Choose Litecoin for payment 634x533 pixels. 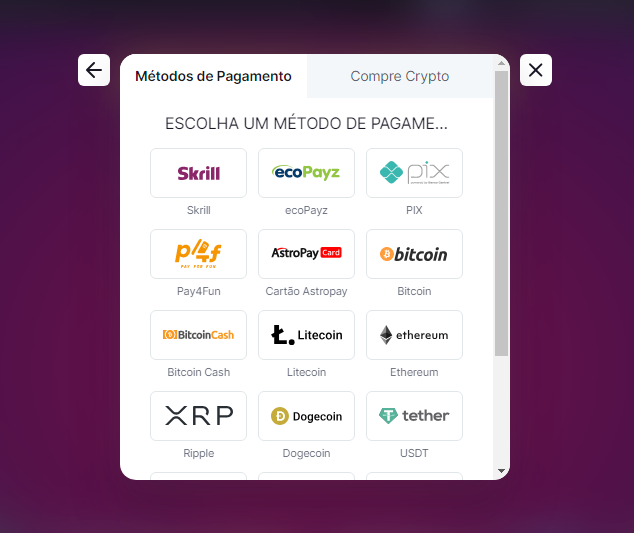pos(306,335)
